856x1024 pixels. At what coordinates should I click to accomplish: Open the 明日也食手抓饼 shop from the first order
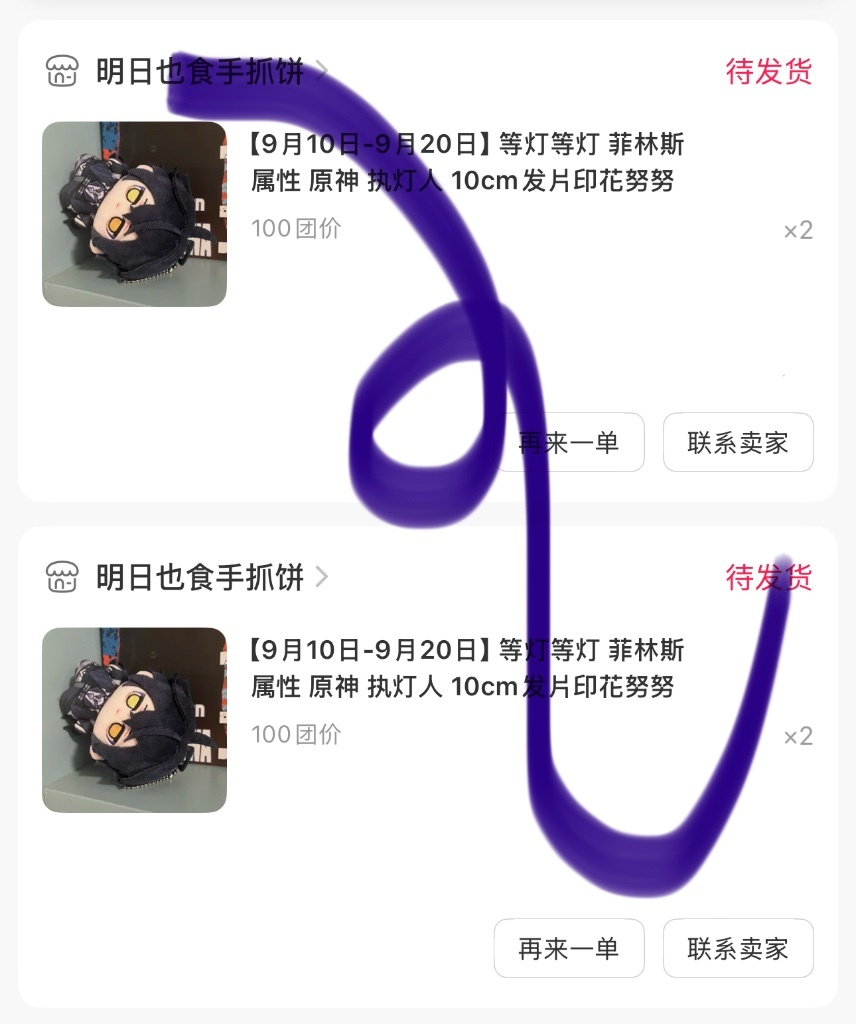point(199,72)
